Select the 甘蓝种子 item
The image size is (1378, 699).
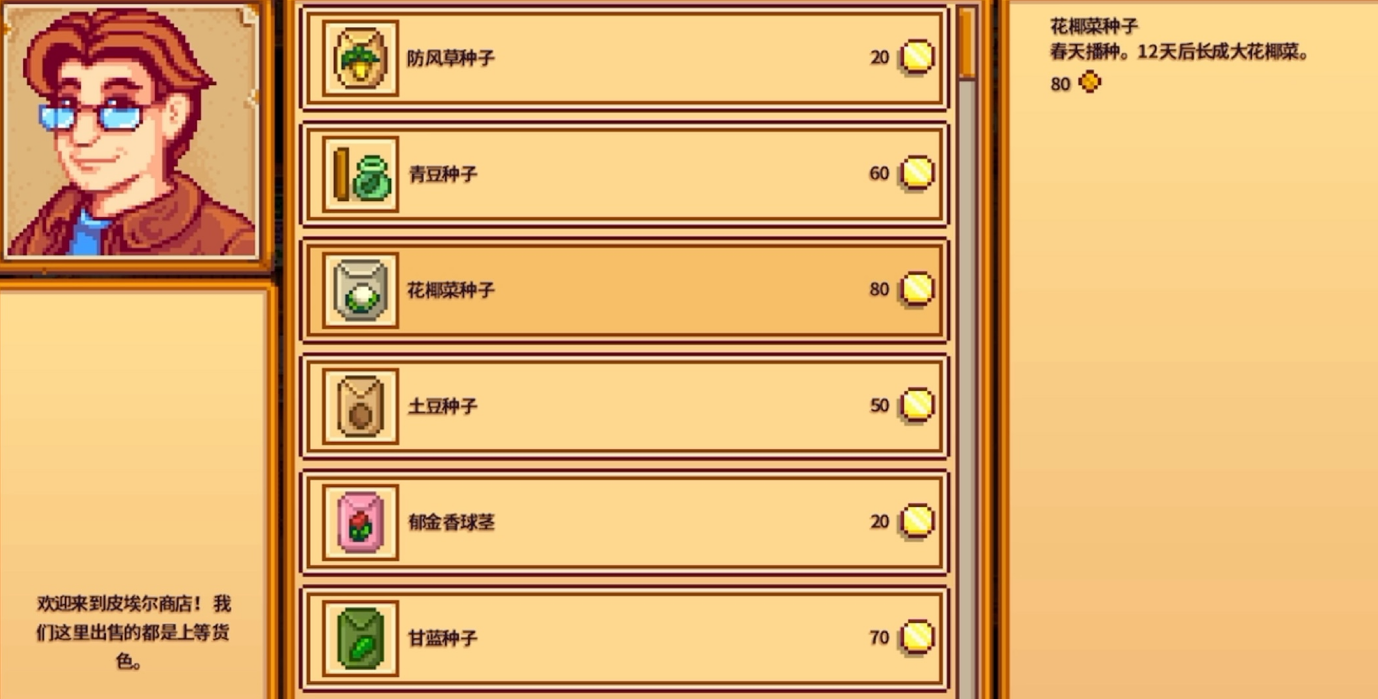point(625,637)
